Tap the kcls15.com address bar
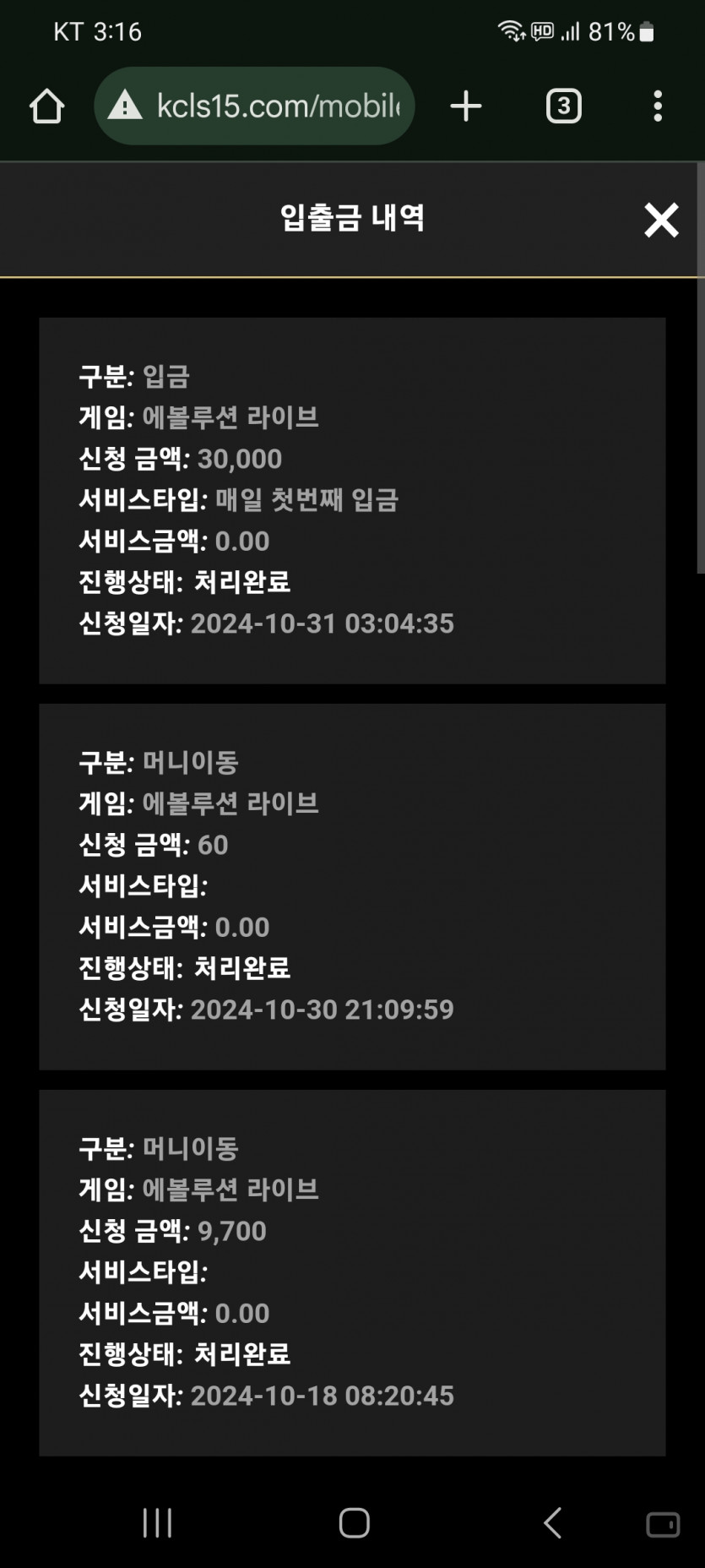705x1568 pixels. [254, 106]
